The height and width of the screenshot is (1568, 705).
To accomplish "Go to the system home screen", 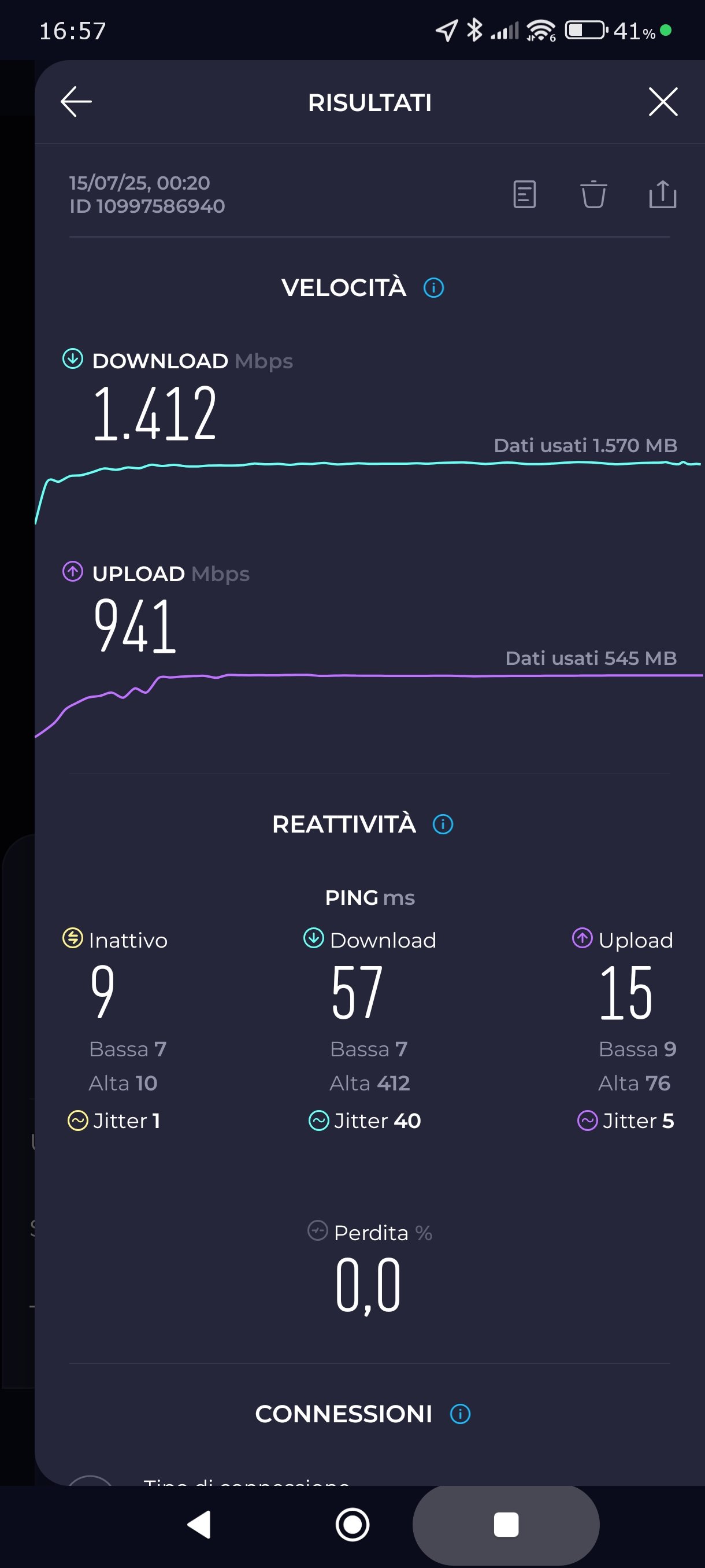I will coord(353,1525).
